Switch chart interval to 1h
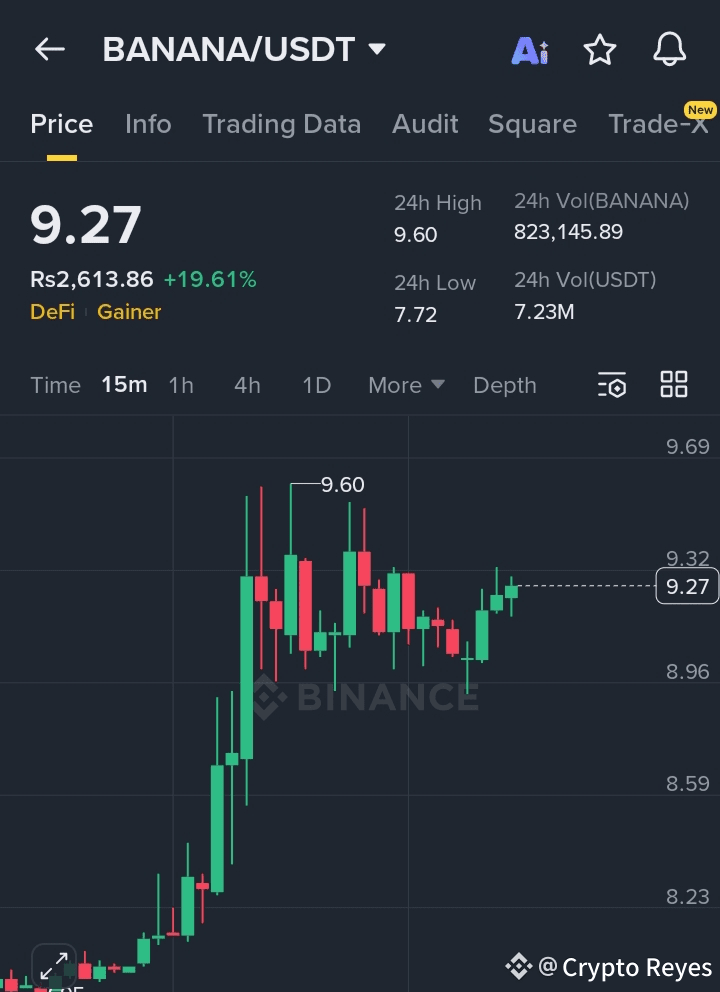The image size is (720, 992). pyautogui.click(x=181, y=385)
